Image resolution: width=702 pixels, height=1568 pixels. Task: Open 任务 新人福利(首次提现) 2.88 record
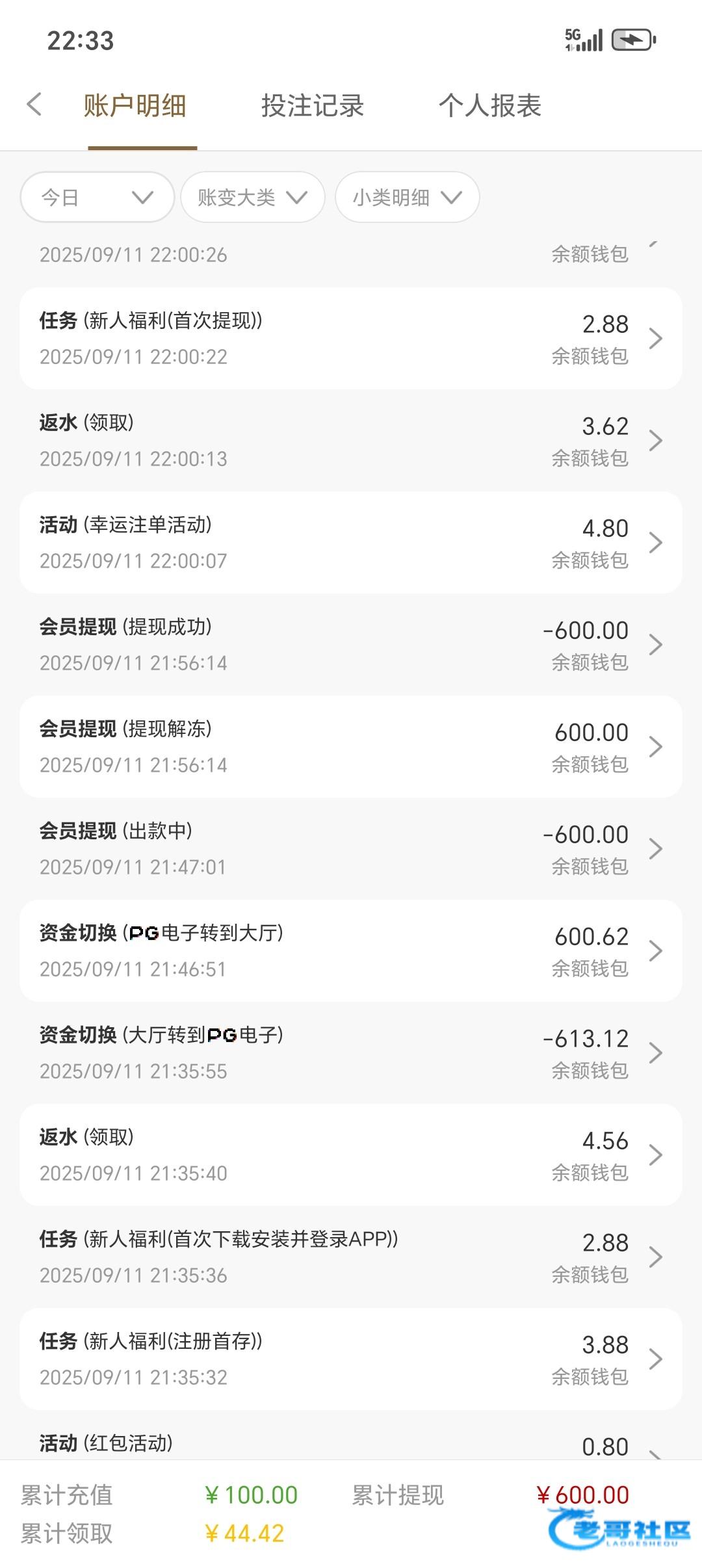pos(351,338)
